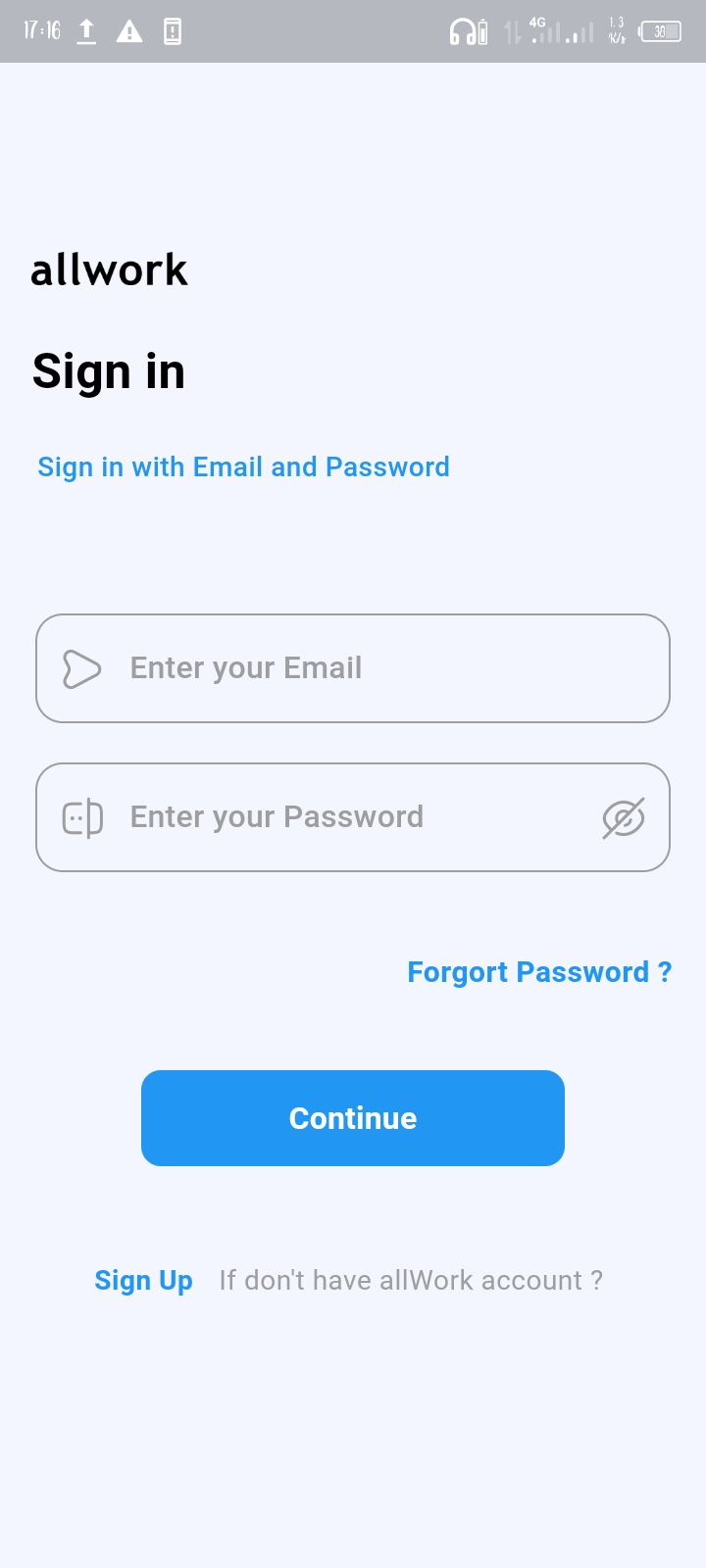Click the Sign in heading

pos(108,370)
